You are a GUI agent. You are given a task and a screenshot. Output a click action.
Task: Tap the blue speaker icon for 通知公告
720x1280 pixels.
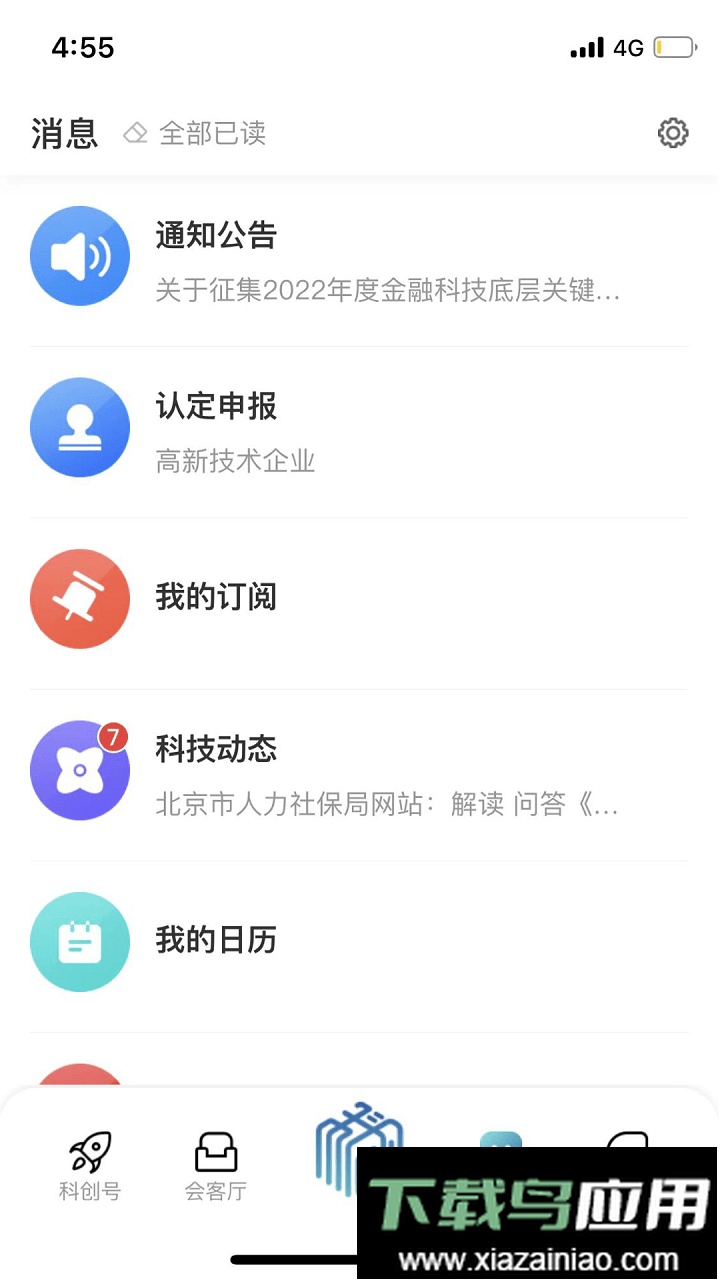[80, 255]
